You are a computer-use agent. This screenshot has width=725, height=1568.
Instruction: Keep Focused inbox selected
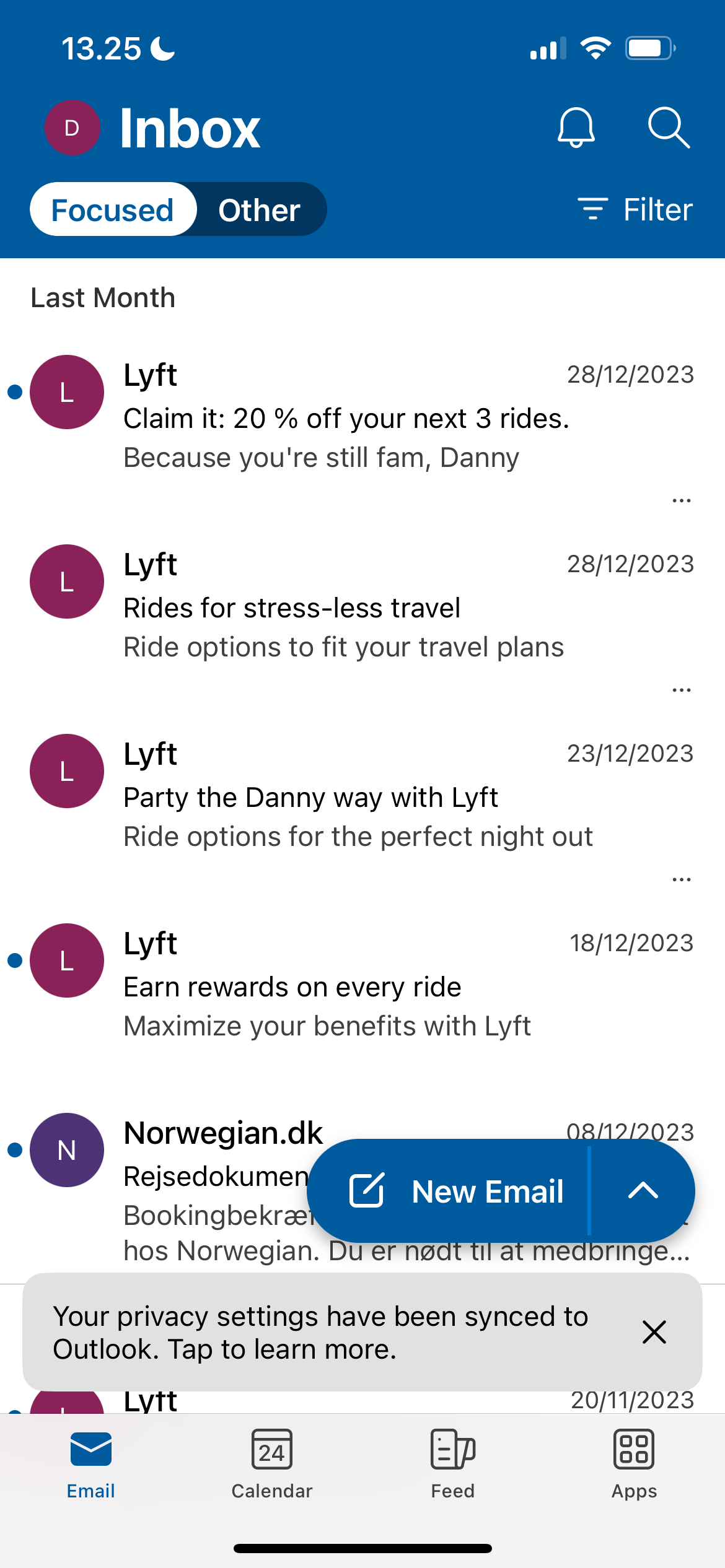pyautogui.click(x=113, y=209)
